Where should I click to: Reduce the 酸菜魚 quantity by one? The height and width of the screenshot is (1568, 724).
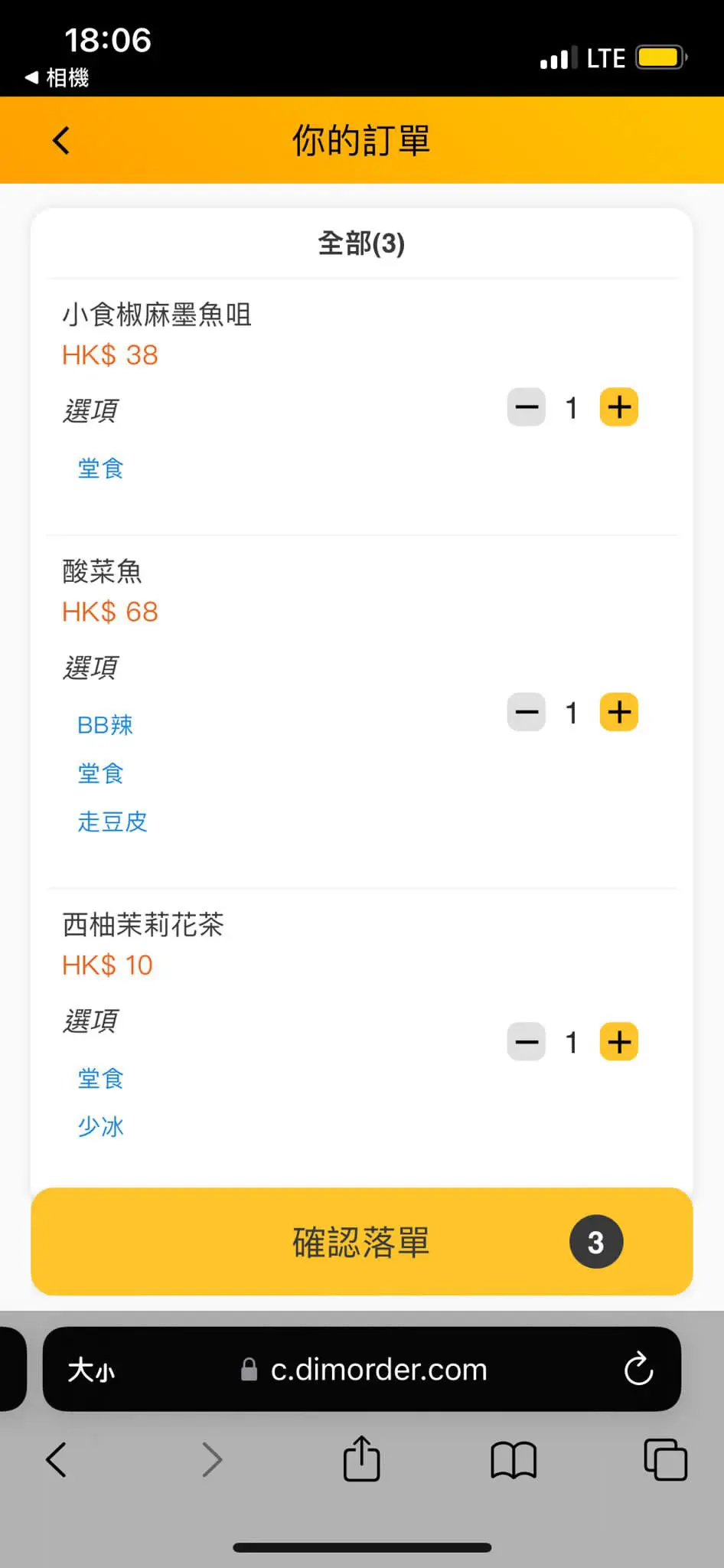coord(527,713)
